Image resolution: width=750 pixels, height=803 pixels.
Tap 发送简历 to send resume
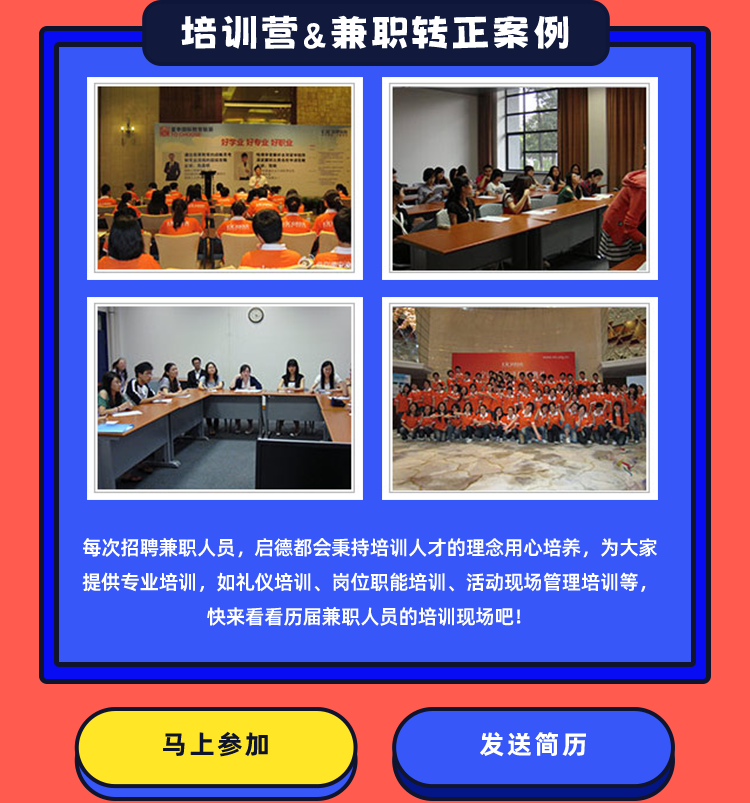533,746
